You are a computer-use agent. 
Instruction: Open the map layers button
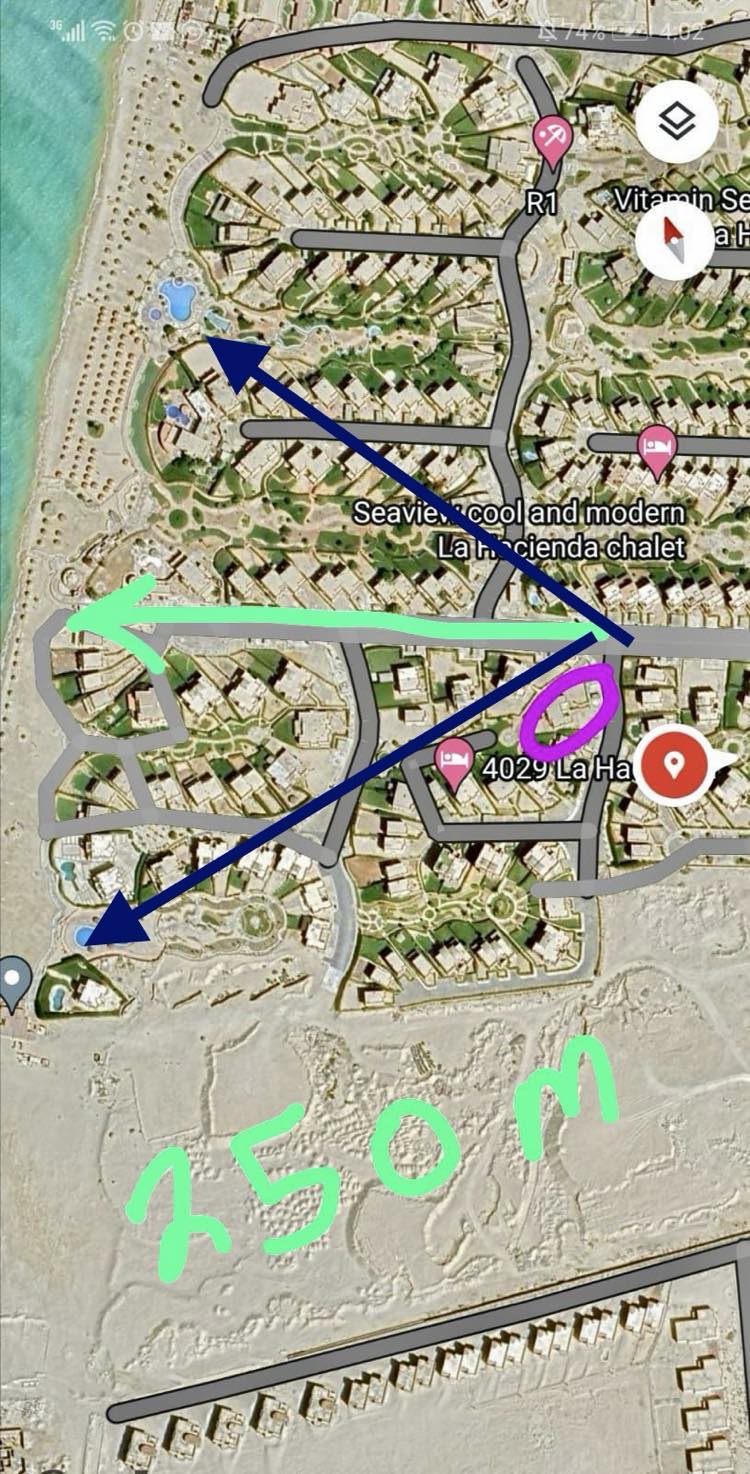point(677,123)
